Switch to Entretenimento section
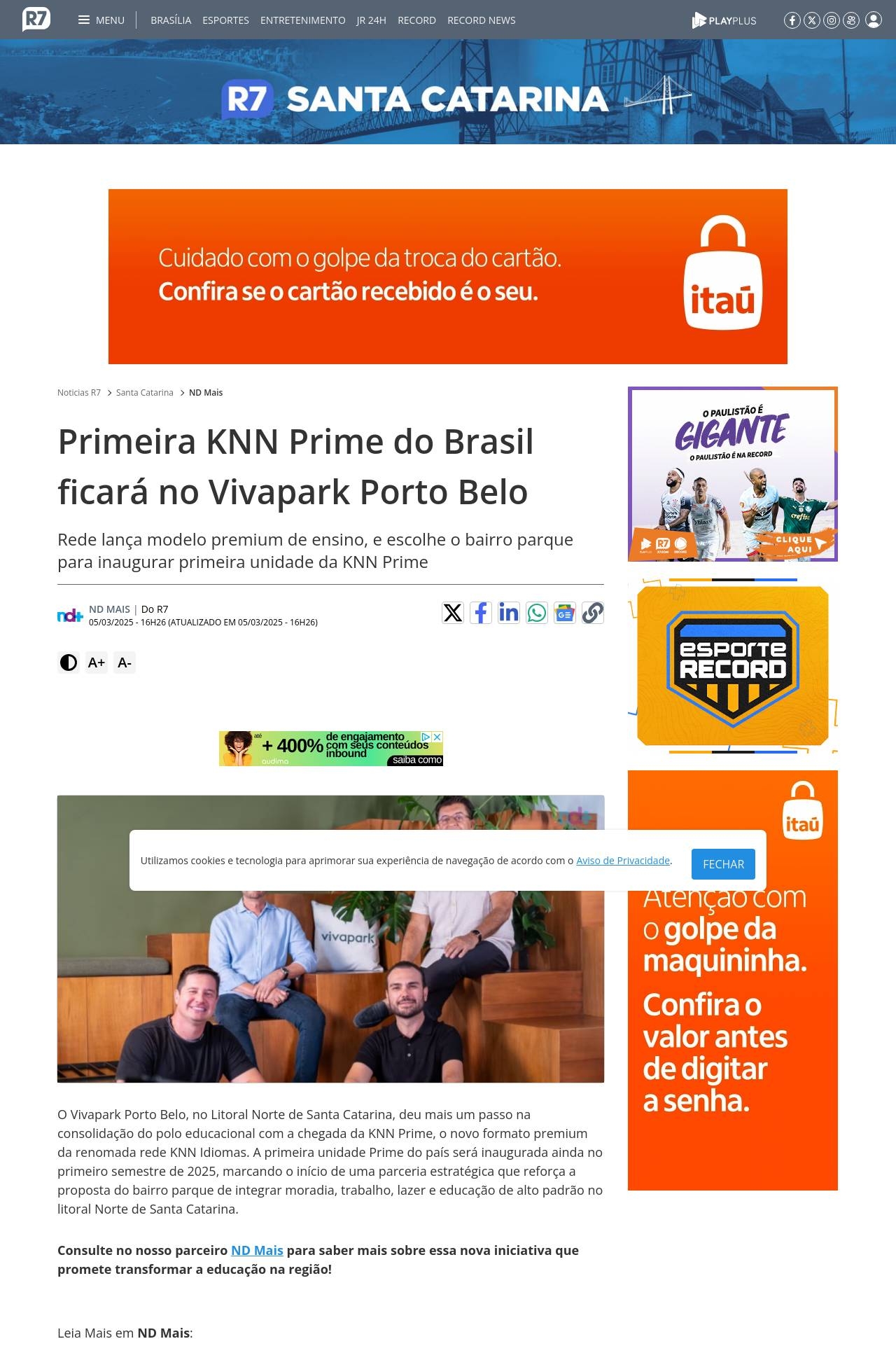Screen dimensions: 896x1353 (x=302, y=20)
